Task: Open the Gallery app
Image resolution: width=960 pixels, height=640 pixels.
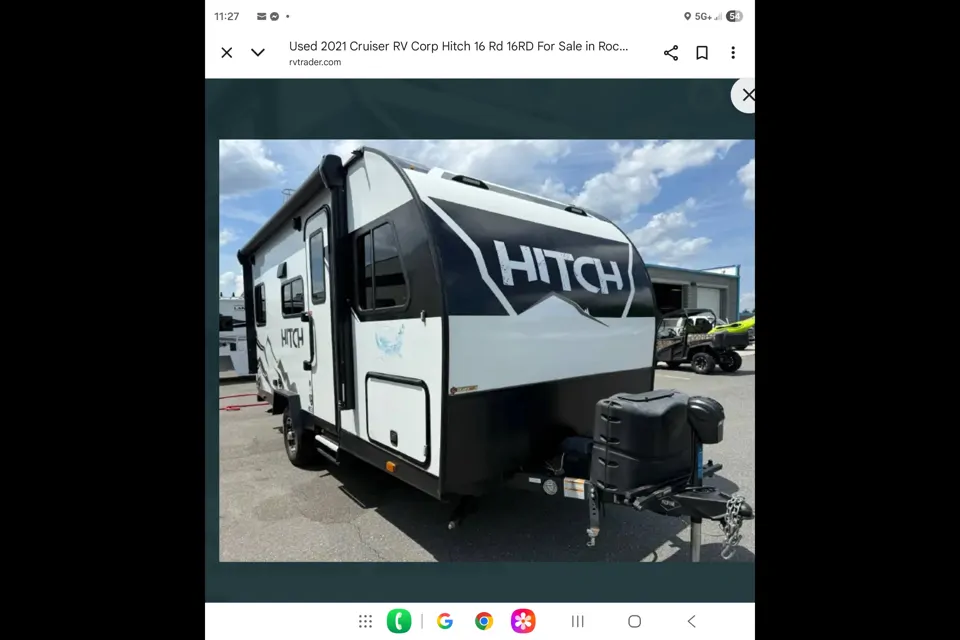Action: point(523,621)
